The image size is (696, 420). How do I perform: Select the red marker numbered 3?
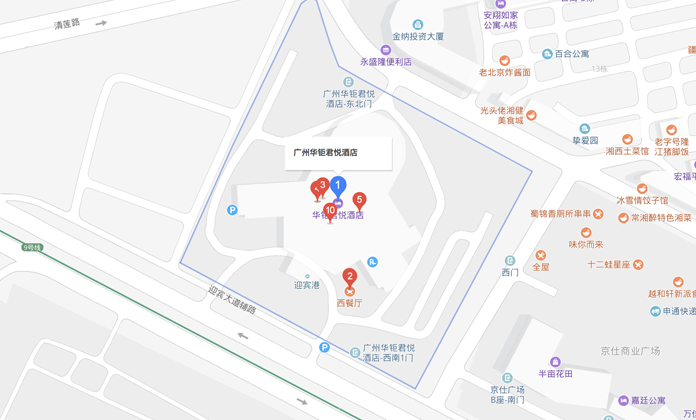(x=323, y=186)
